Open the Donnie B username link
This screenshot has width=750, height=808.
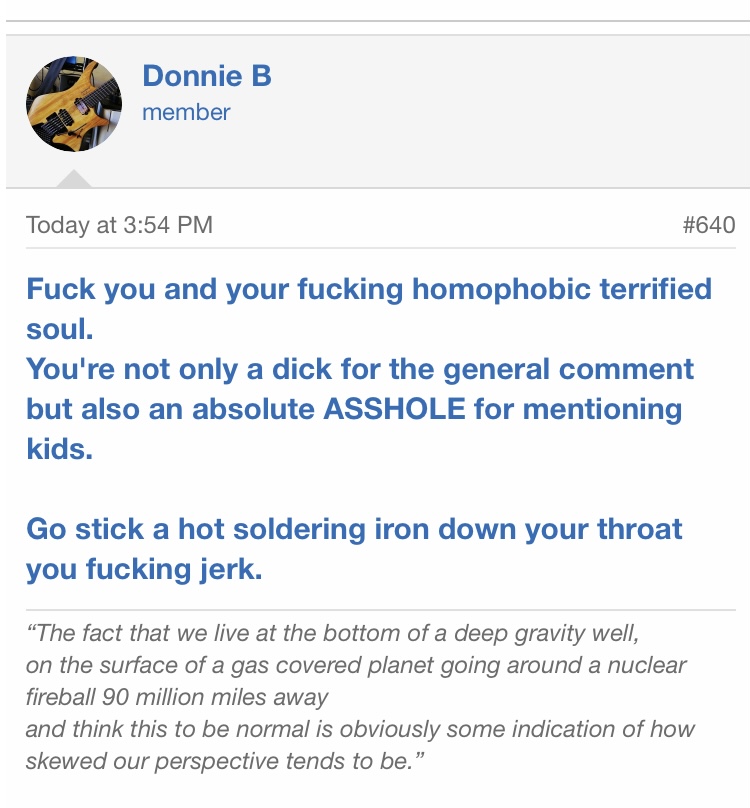207,76
